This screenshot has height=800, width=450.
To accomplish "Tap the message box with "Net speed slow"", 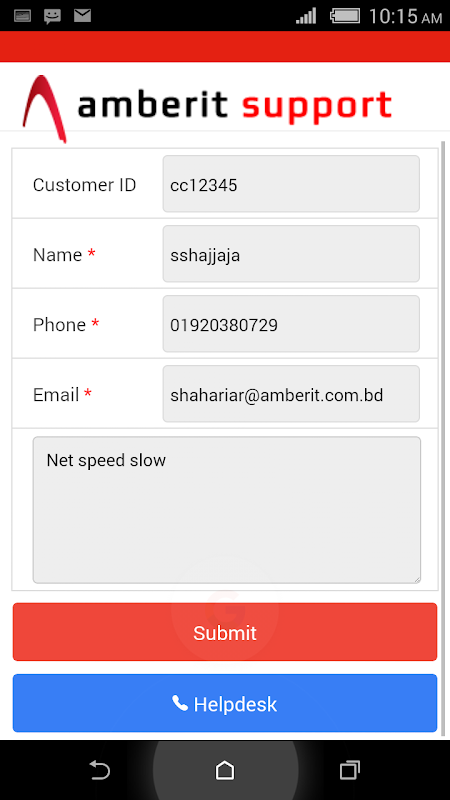I will 227,510.
